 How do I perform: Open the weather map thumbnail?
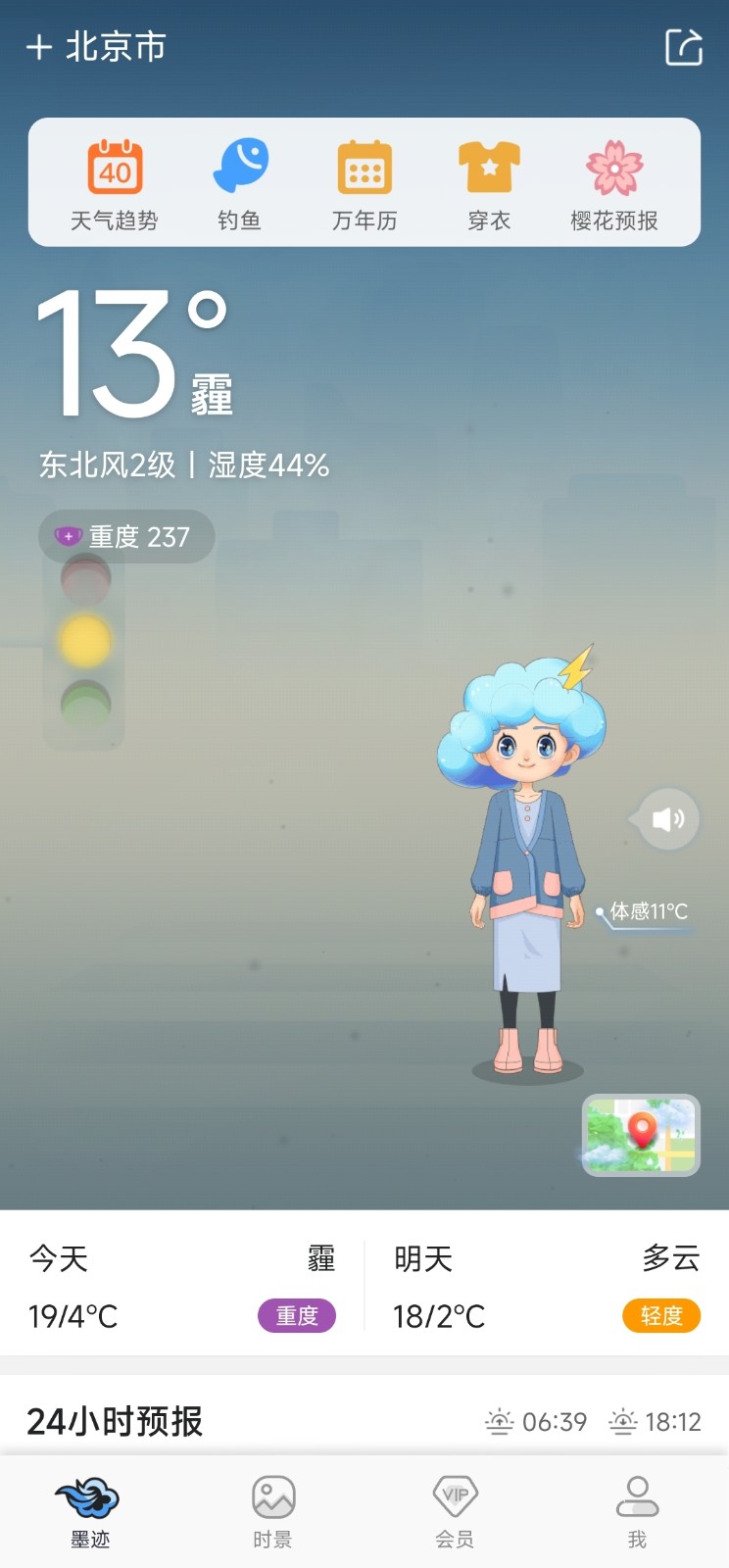640,1135
